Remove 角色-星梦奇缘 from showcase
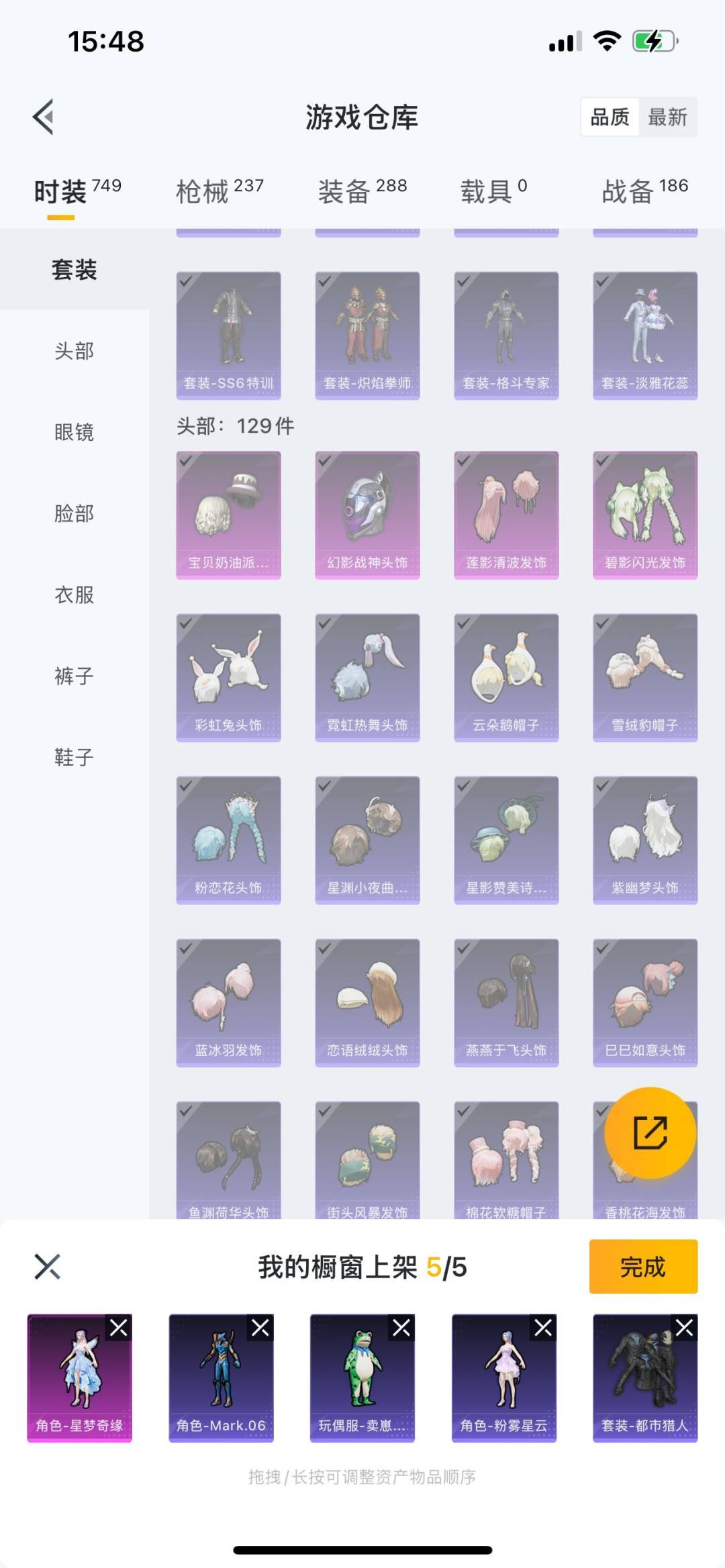Screen dimensions: 725x1568 click(x=119, y=1328)
